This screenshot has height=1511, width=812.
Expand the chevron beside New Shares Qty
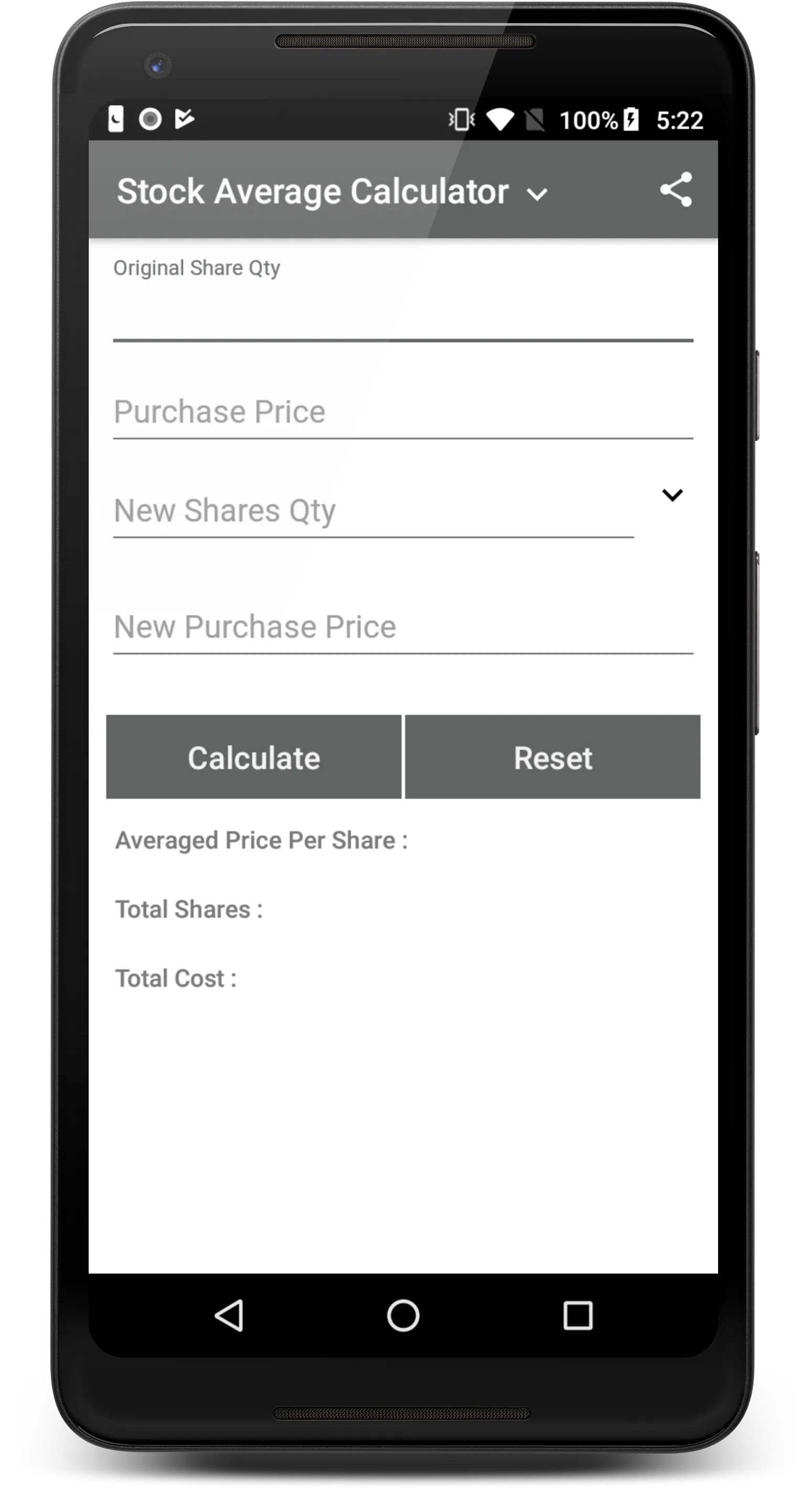tap(672, 495)
